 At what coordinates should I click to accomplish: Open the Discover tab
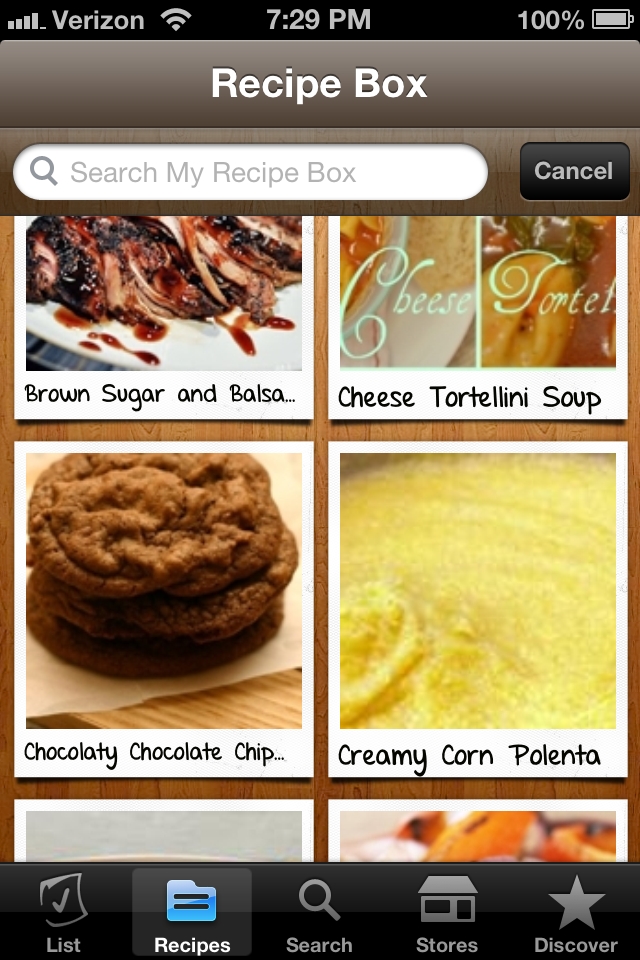tap(575, 914)
